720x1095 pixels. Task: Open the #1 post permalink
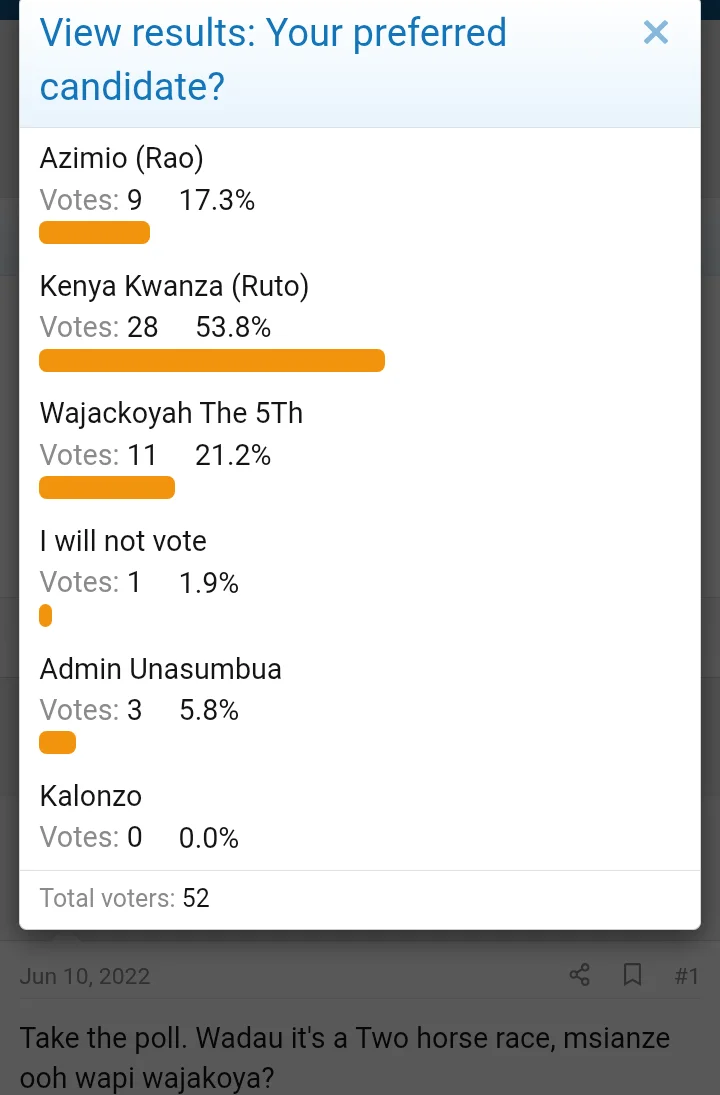click(686, 976)
